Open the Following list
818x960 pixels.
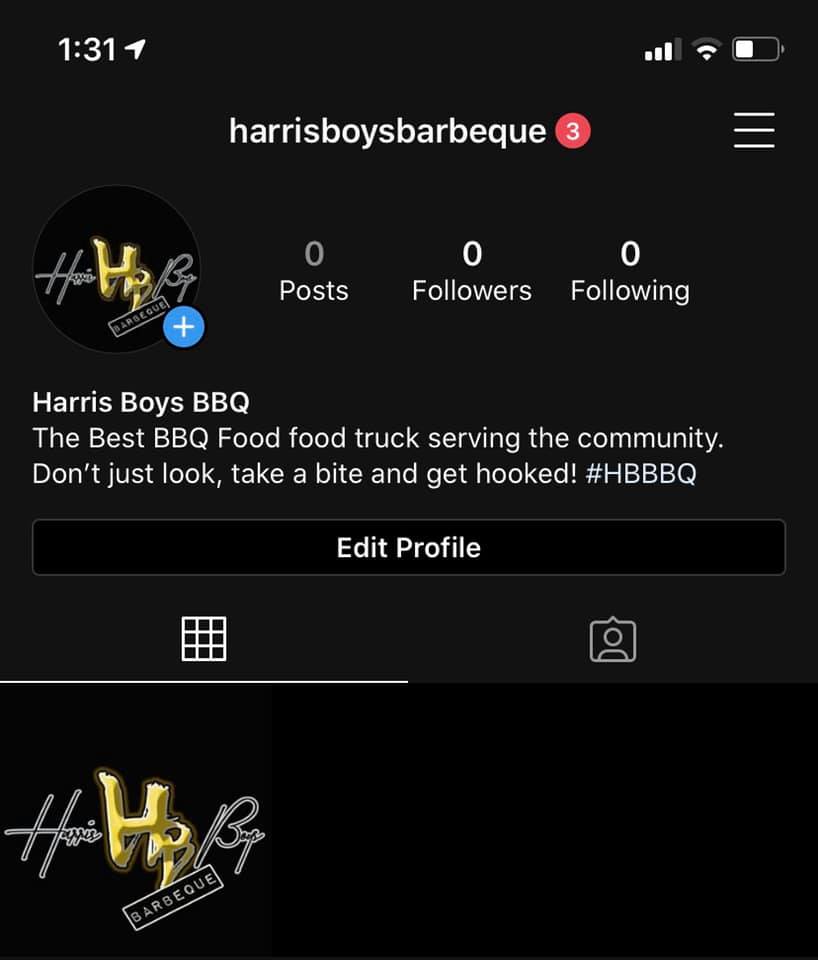(629, 271)
